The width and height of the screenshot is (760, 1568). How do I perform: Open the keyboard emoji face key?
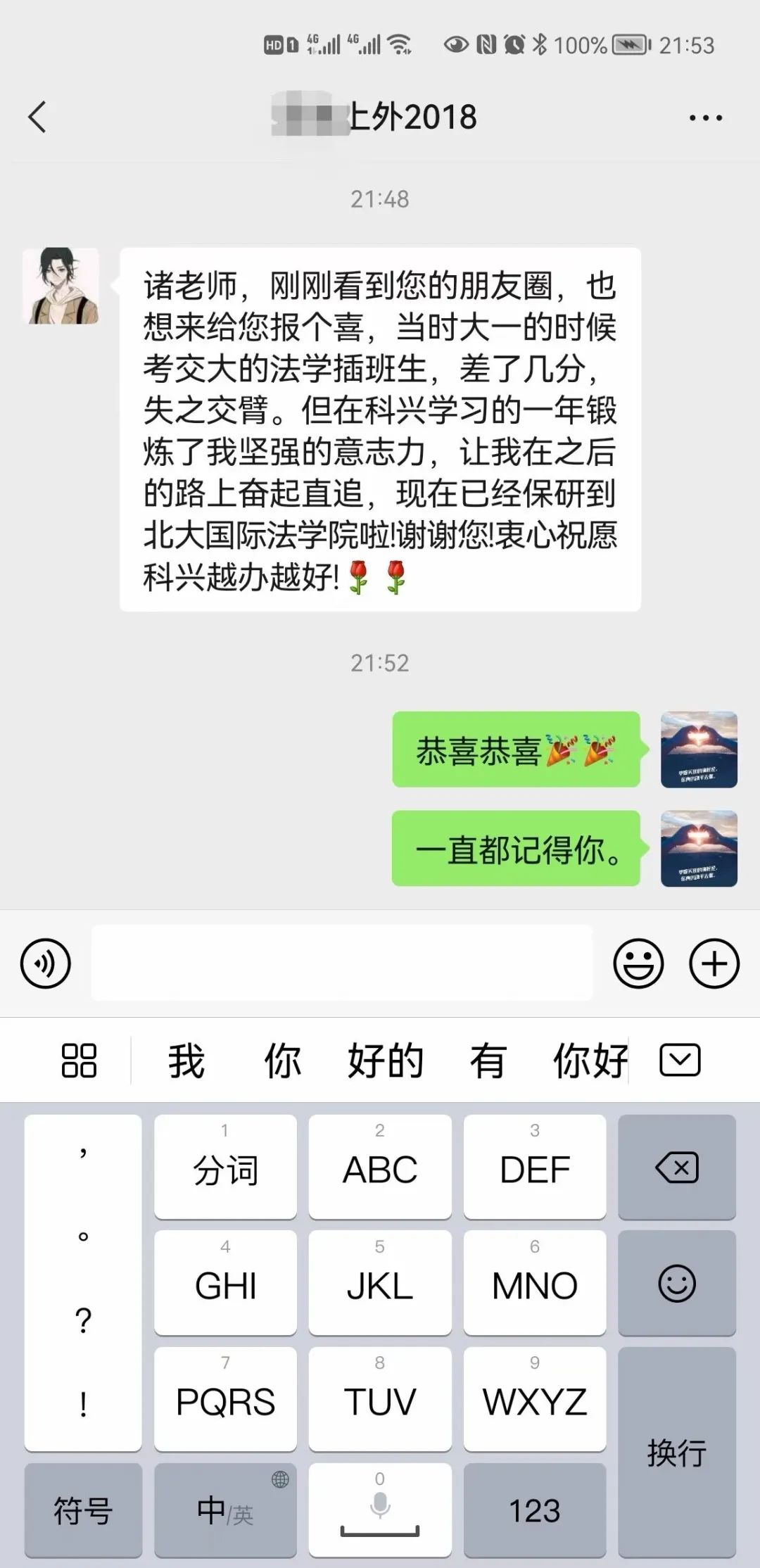pos(677,1284)
